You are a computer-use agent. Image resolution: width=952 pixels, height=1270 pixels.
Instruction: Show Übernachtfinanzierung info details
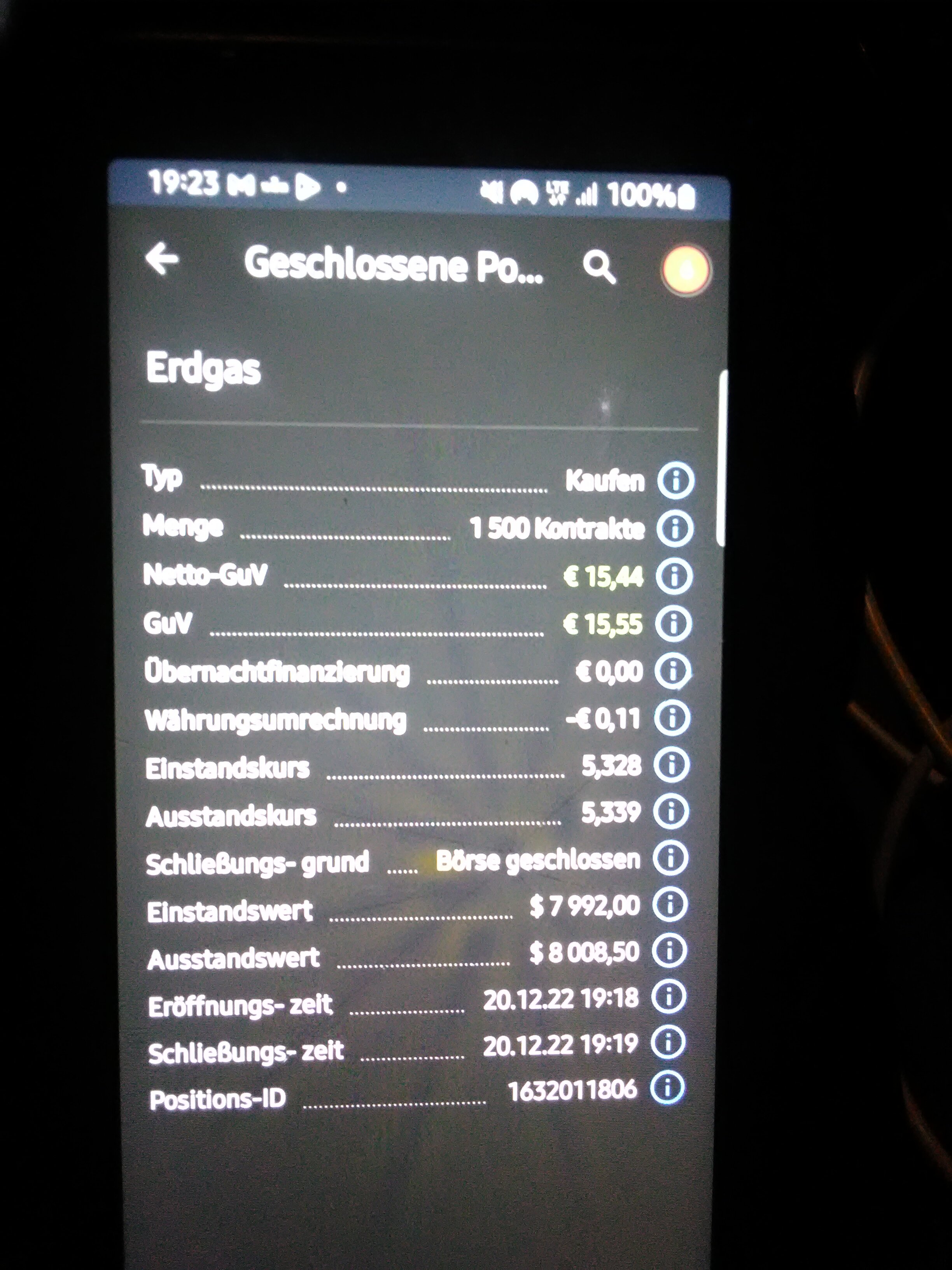click(x=673, y=670)
